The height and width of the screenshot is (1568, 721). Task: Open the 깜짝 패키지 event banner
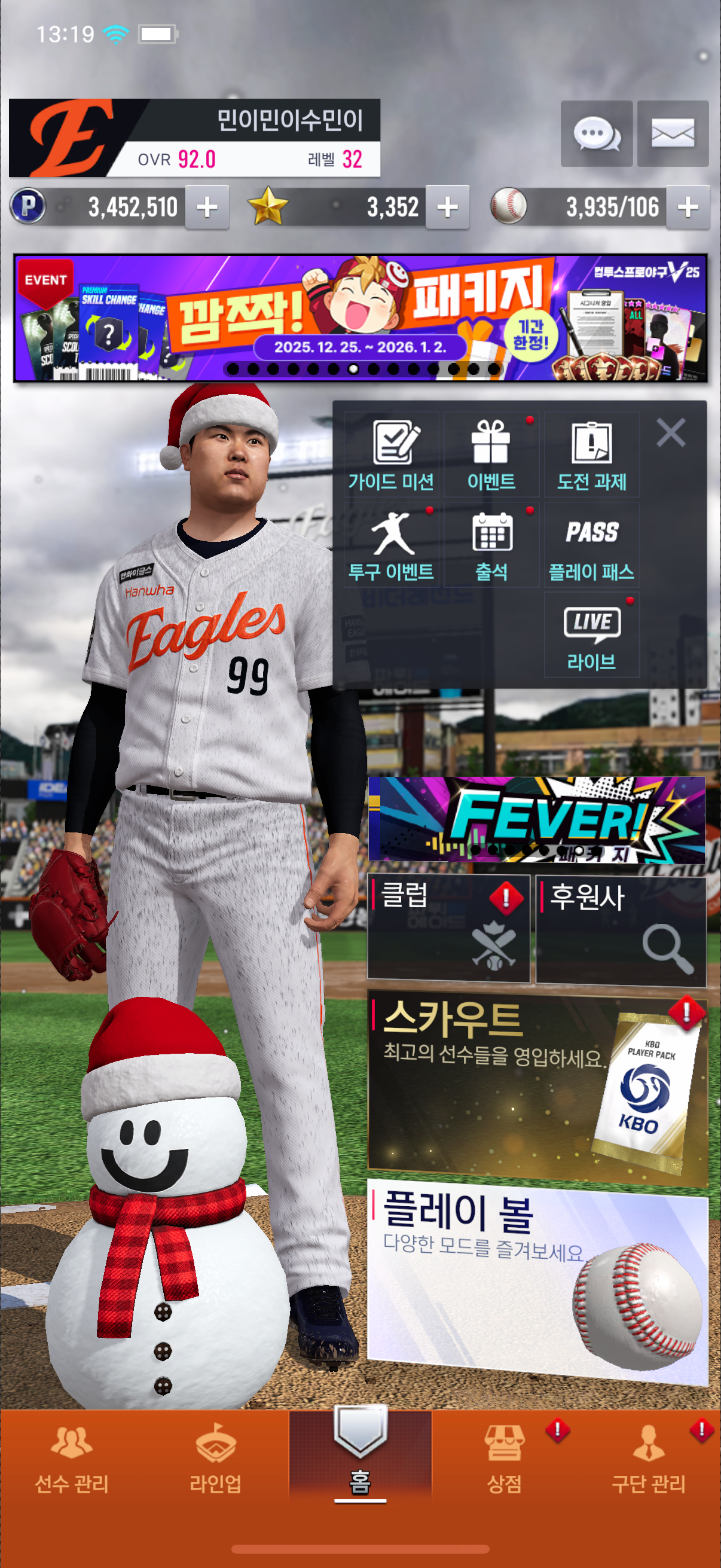pos(360,318)
